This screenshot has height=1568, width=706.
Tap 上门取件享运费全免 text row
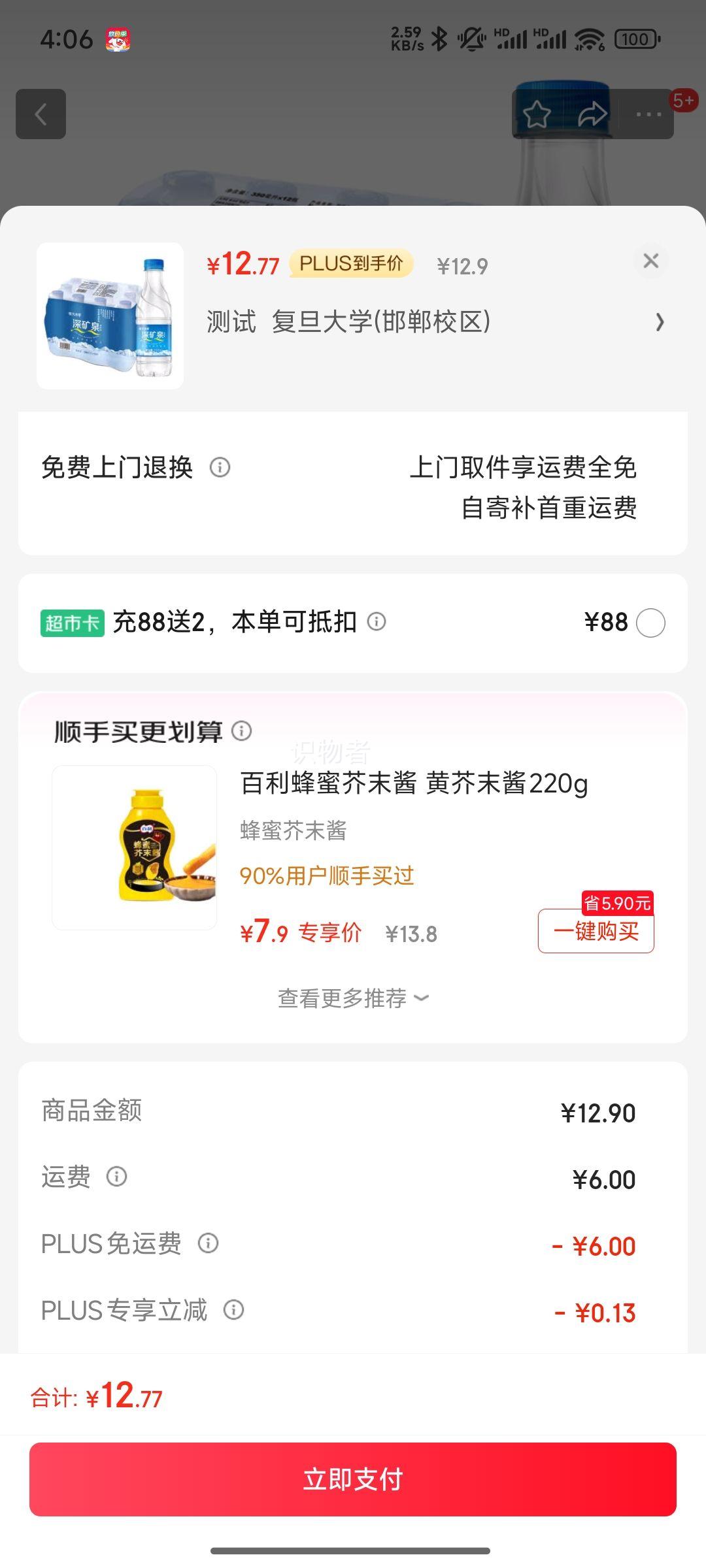tap(527, 468)
